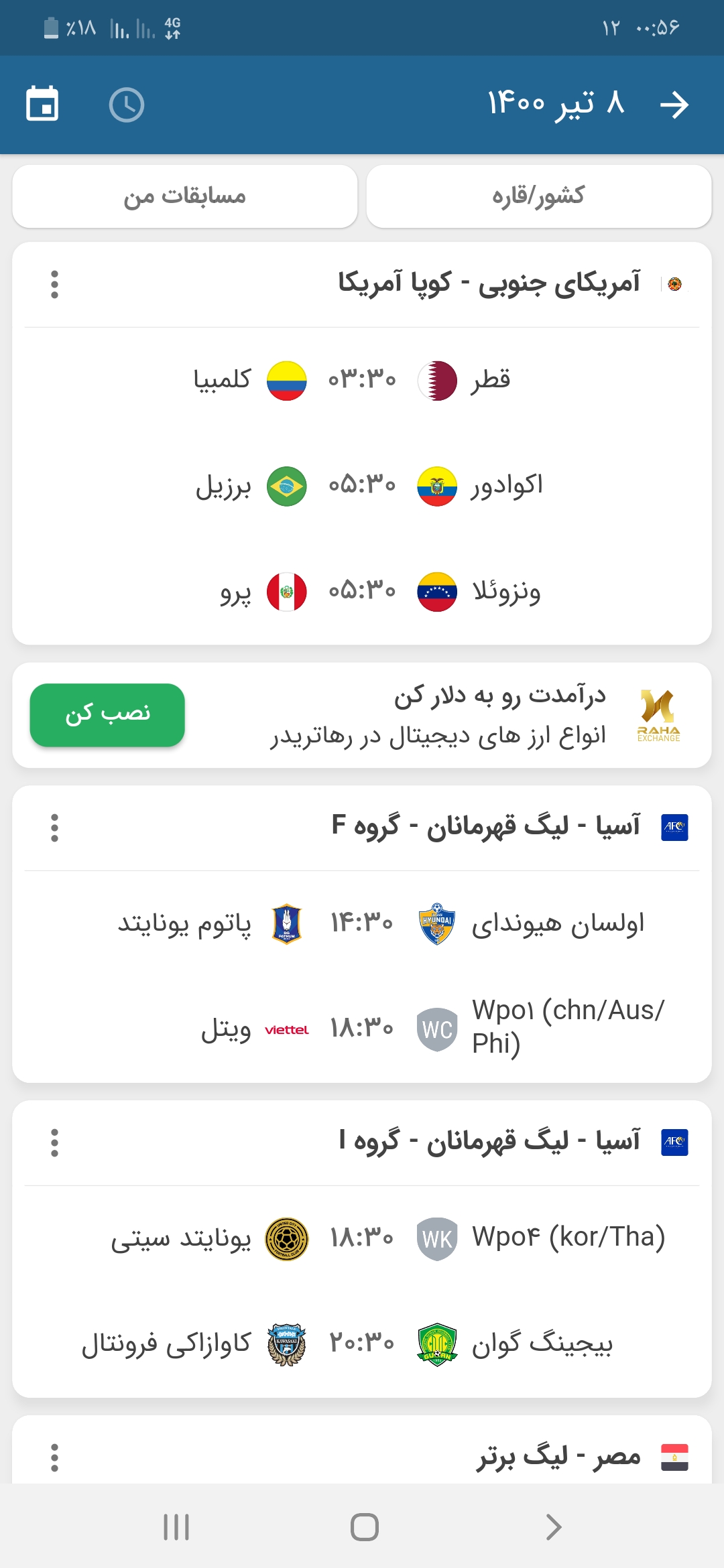
Task: Open اولسان هیوندای vs پاتوم یونایتد match
Action: (x=362, y=923)
